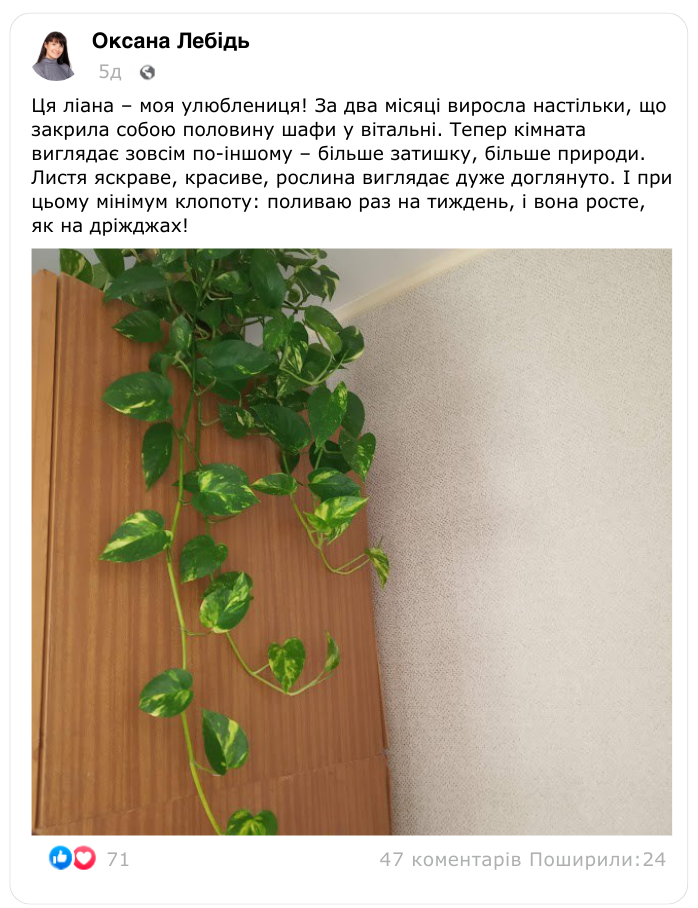Open the 47 коментарів list
The height and width of the screenshot is (908, 698).
pyautogui.click(x=450, y=860)
